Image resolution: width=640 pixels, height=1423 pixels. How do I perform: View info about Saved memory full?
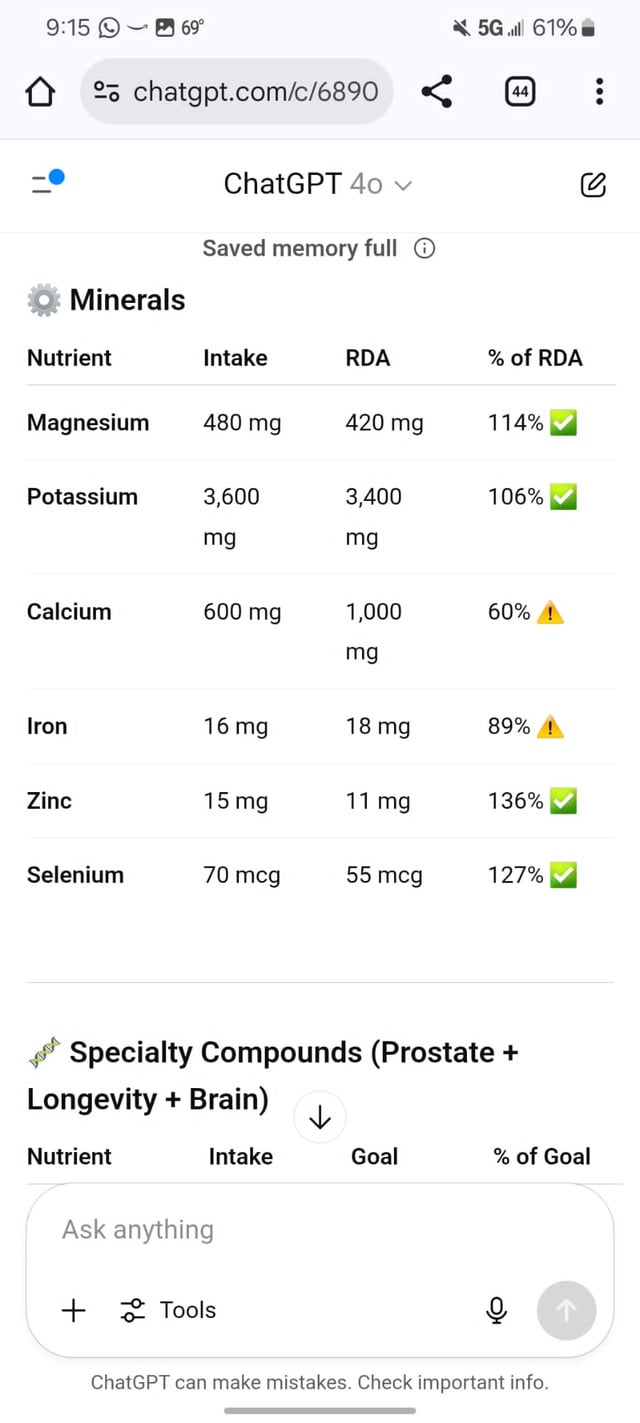click(x=424, y=248)
